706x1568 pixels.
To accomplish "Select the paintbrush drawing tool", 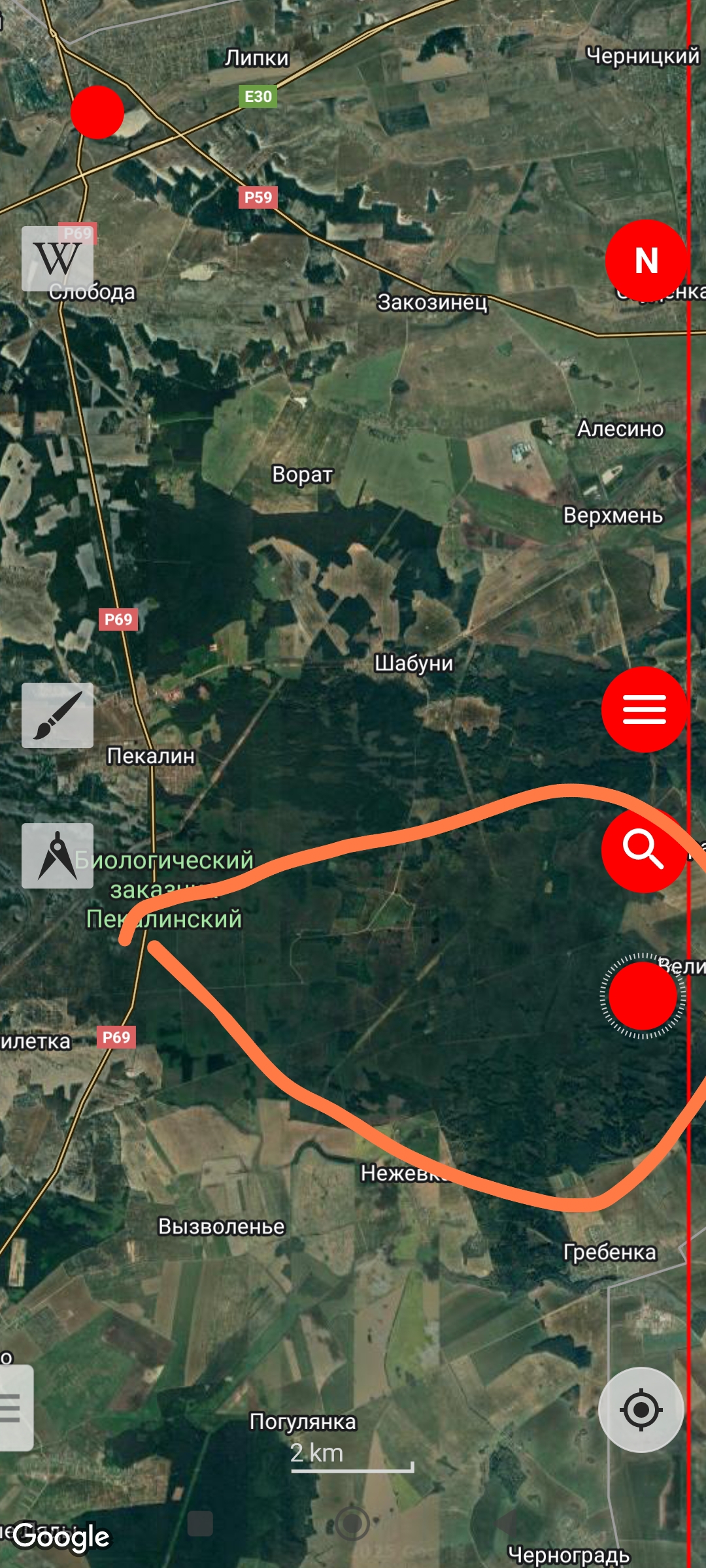I will (58, 715).
